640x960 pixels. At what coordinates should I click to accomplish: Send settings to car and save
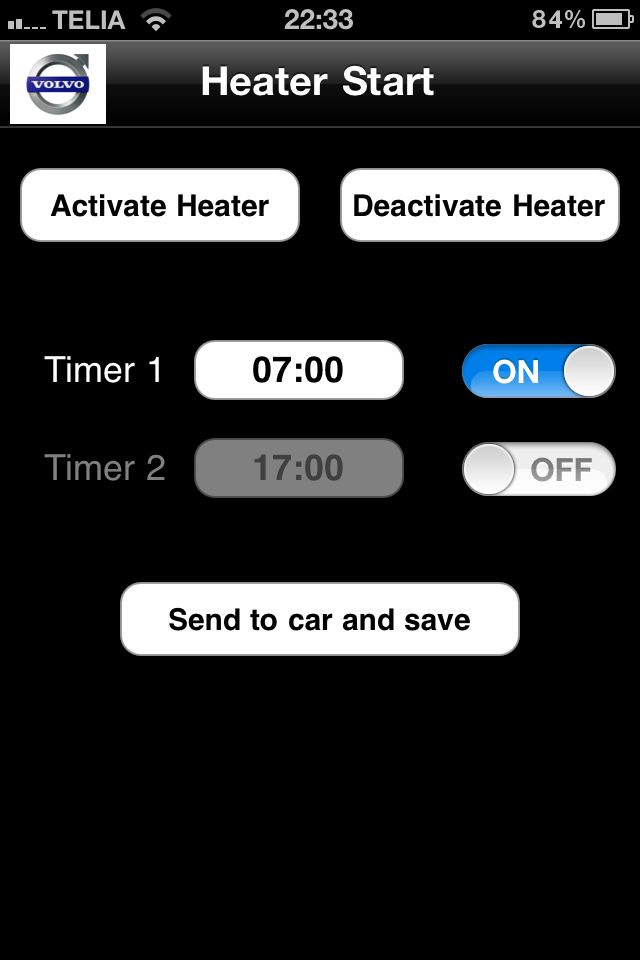point(319,619)
